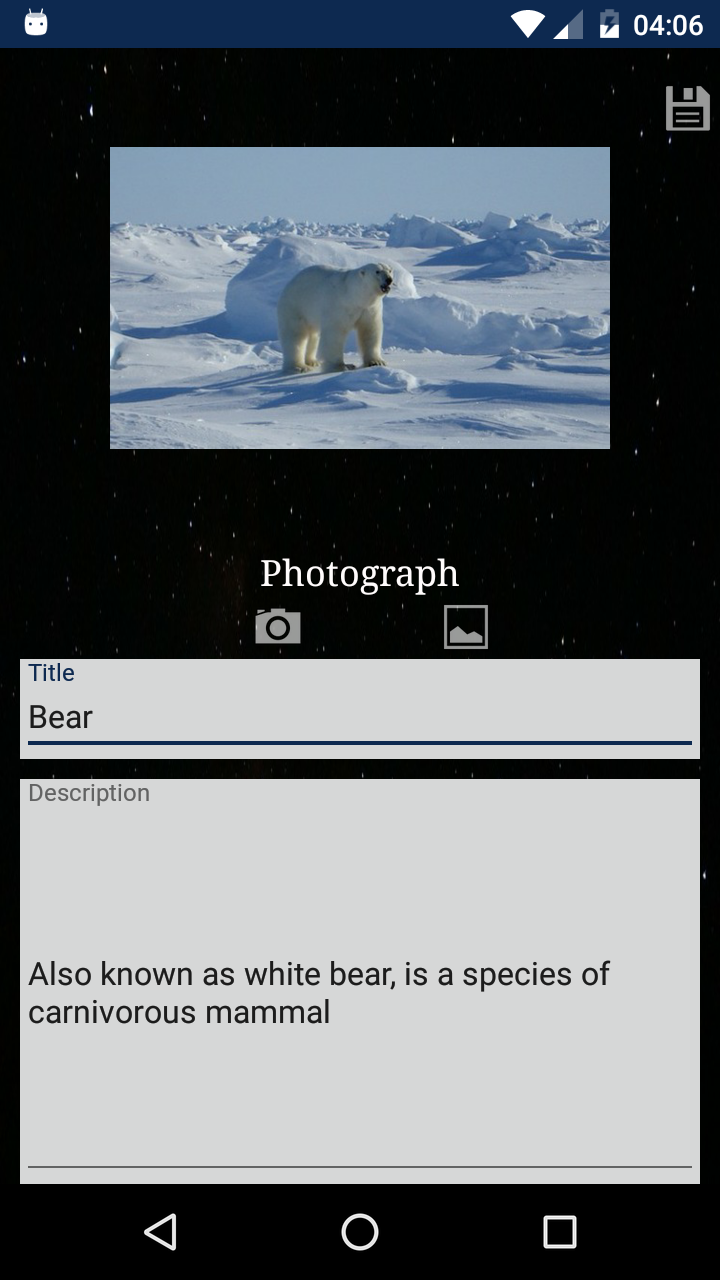This screenshot has width=720, height=1280.
Task: Pick a picture from the gallery icon
Action: click(466, 627)
